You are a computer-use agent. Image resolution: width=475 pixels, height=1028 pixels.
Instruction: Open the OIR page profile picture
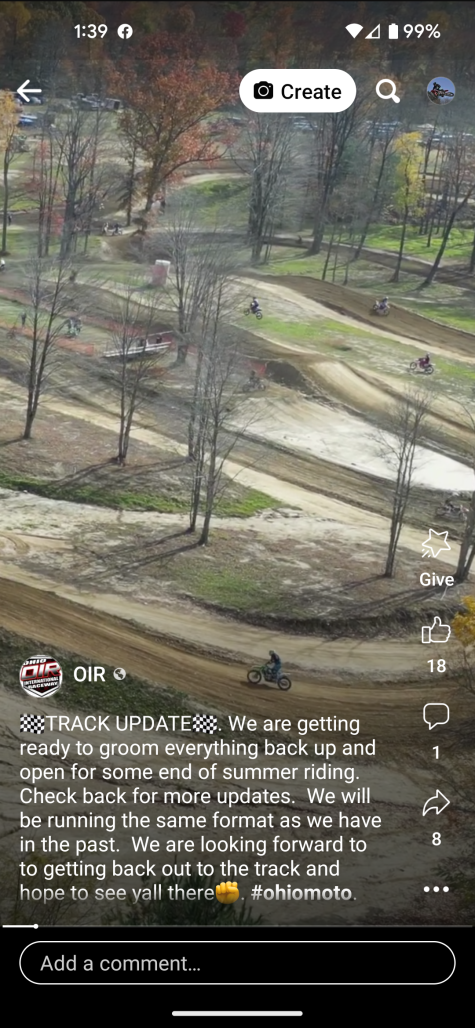coord(41,676)
